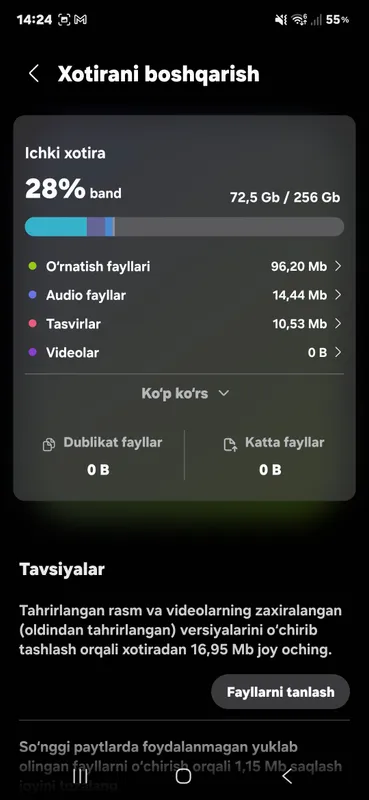Go back from Xotirani boshqarish

34,74
